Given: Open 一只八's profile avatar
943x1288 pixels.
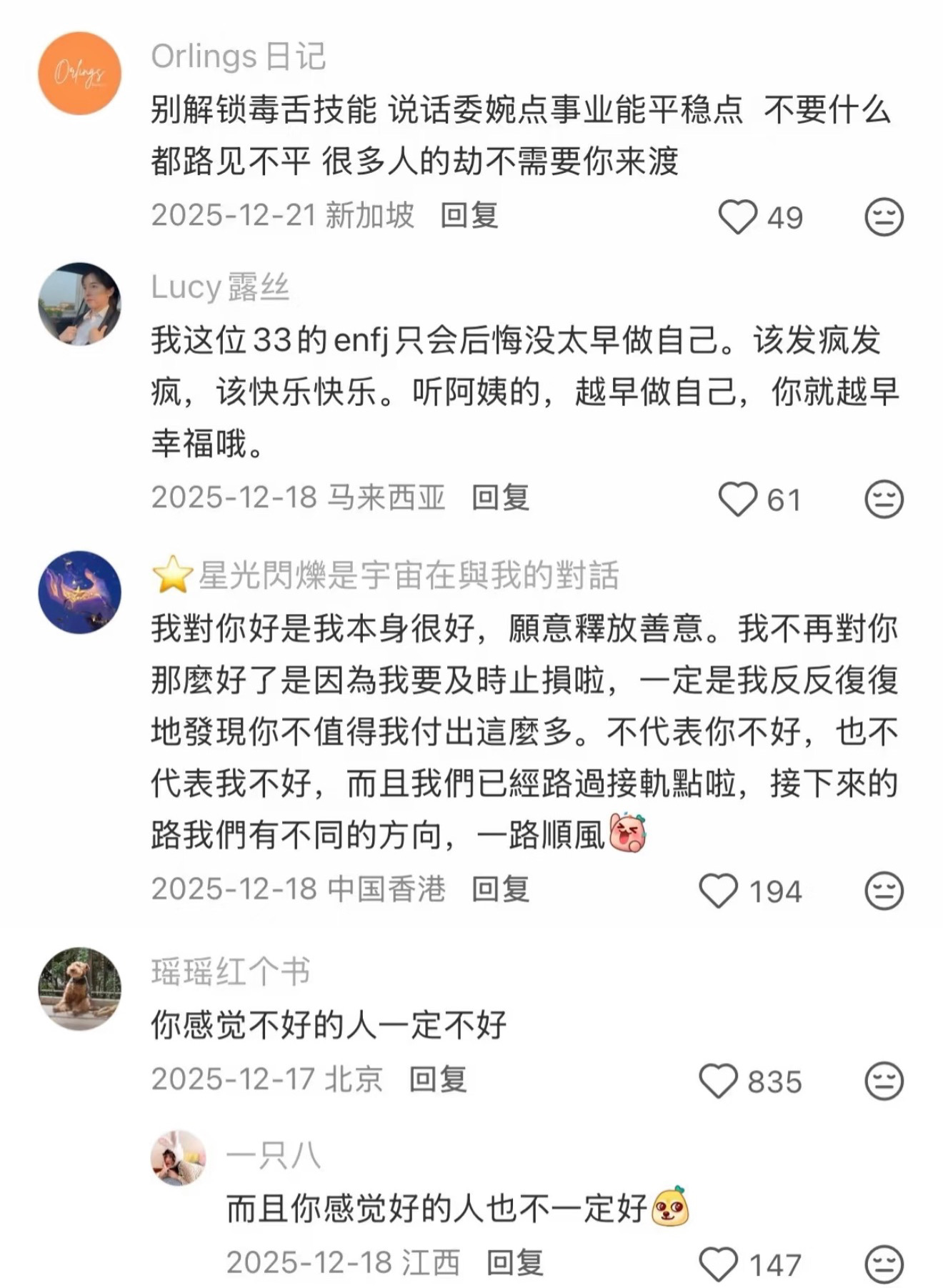Looking at the screenshot, I should point(179,1158).
